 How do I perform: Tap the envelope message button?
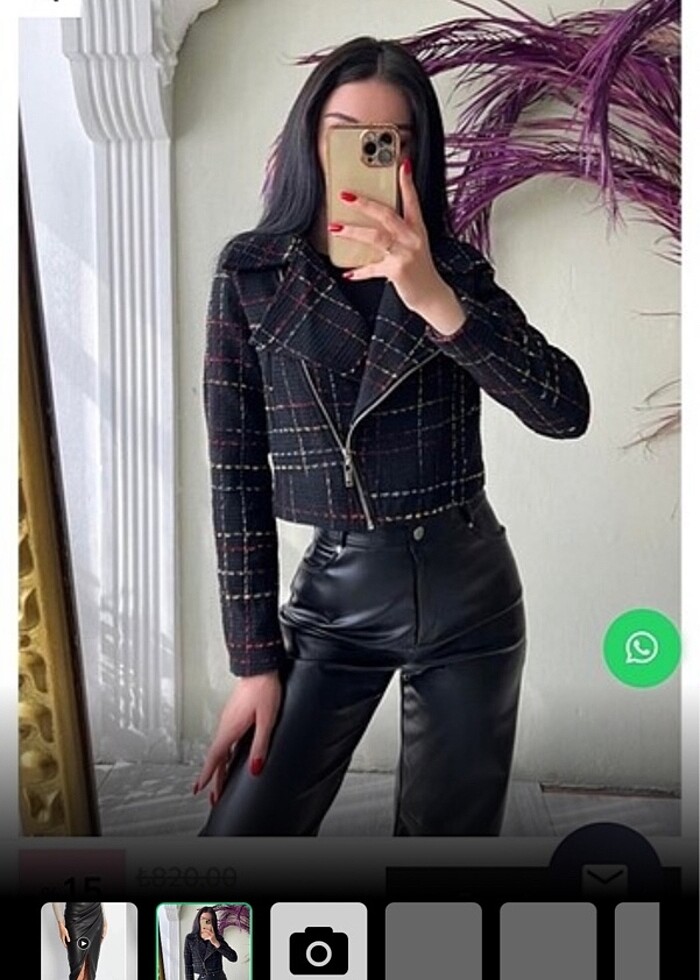pyautogui.click(x=605, y=878)
